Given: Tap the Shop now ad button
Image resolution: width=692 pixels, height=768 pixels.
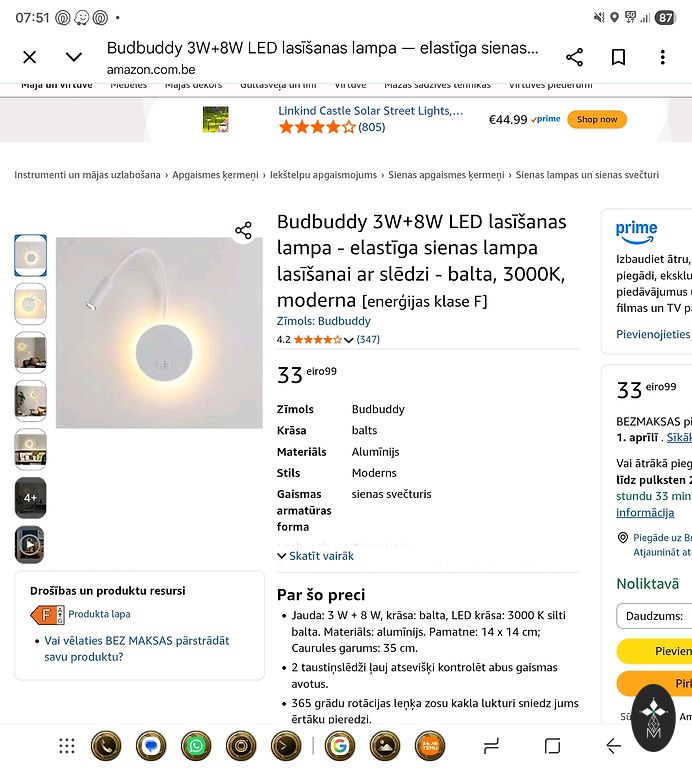Looking at the screenshot, I should (x=597, y=119).
